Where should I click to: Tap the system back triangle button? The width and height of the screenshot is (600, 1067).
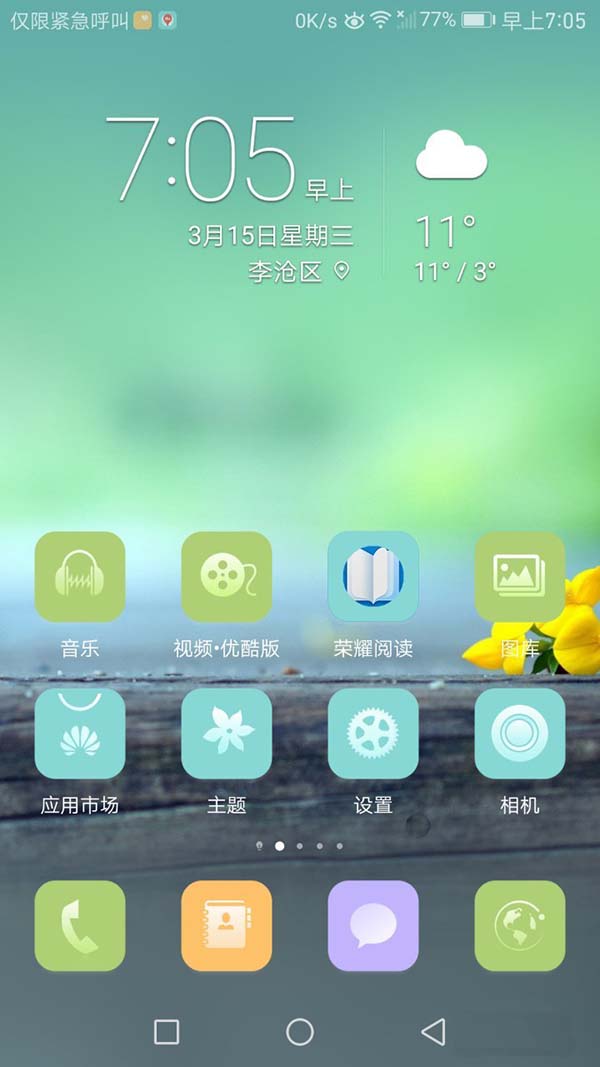tap(433, 1032)
